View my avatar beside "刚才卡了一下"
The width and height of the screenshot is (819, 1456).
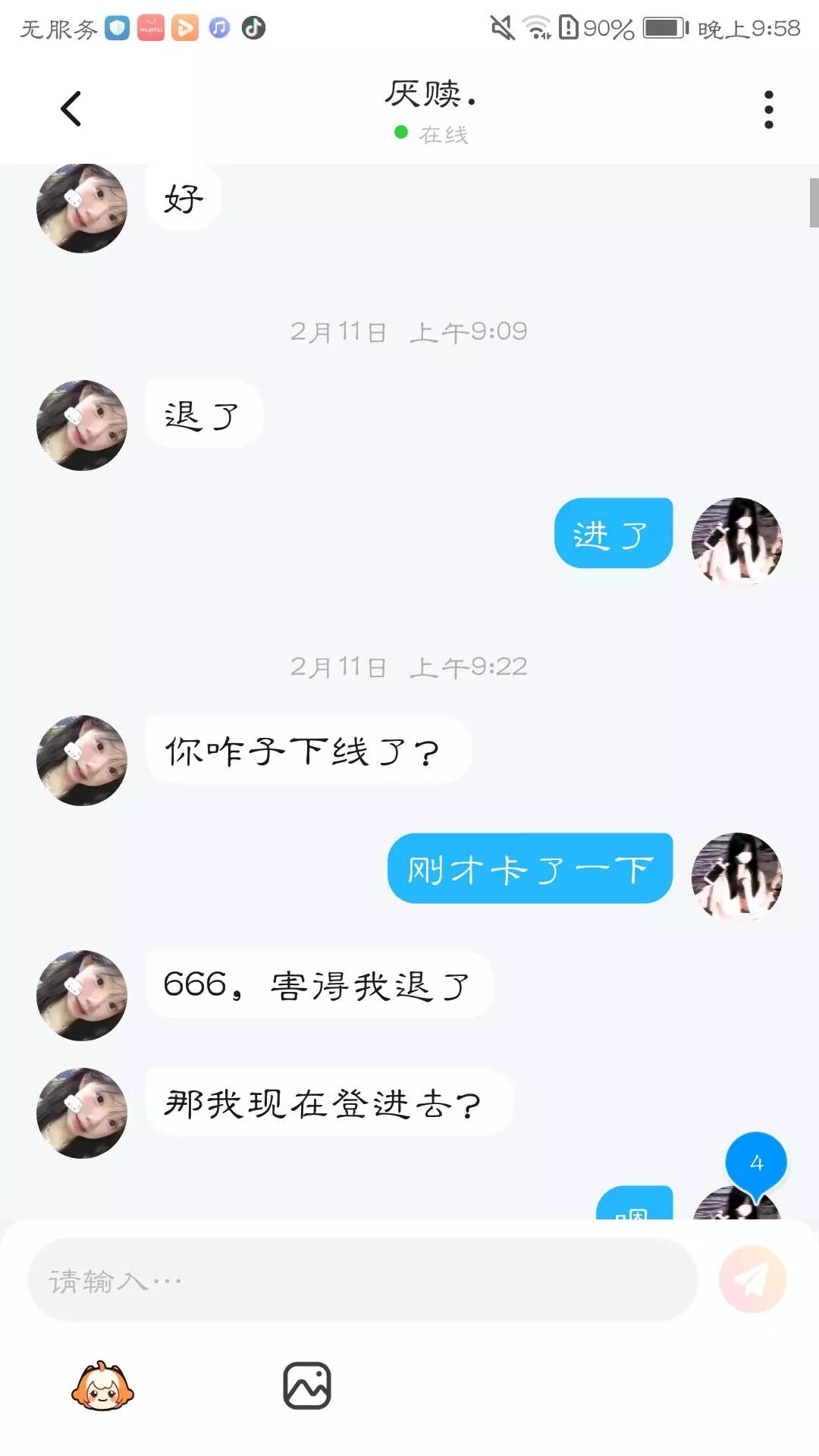[736, 877]
